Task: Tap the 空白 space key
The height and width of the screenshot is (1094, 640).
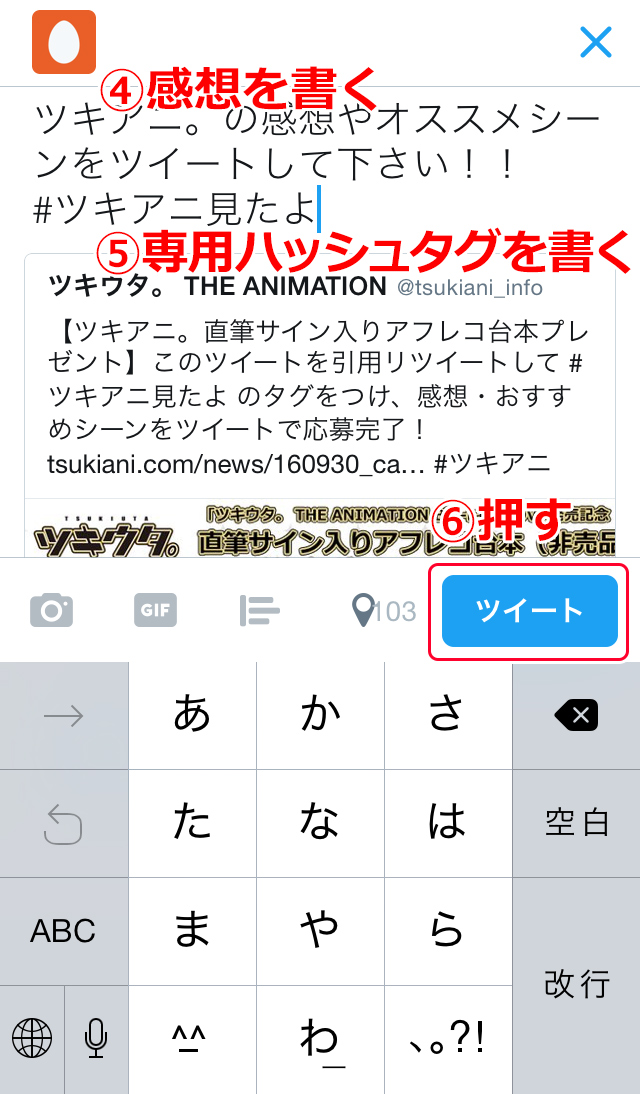Action: pyautogui.click(x=576, y=822)
